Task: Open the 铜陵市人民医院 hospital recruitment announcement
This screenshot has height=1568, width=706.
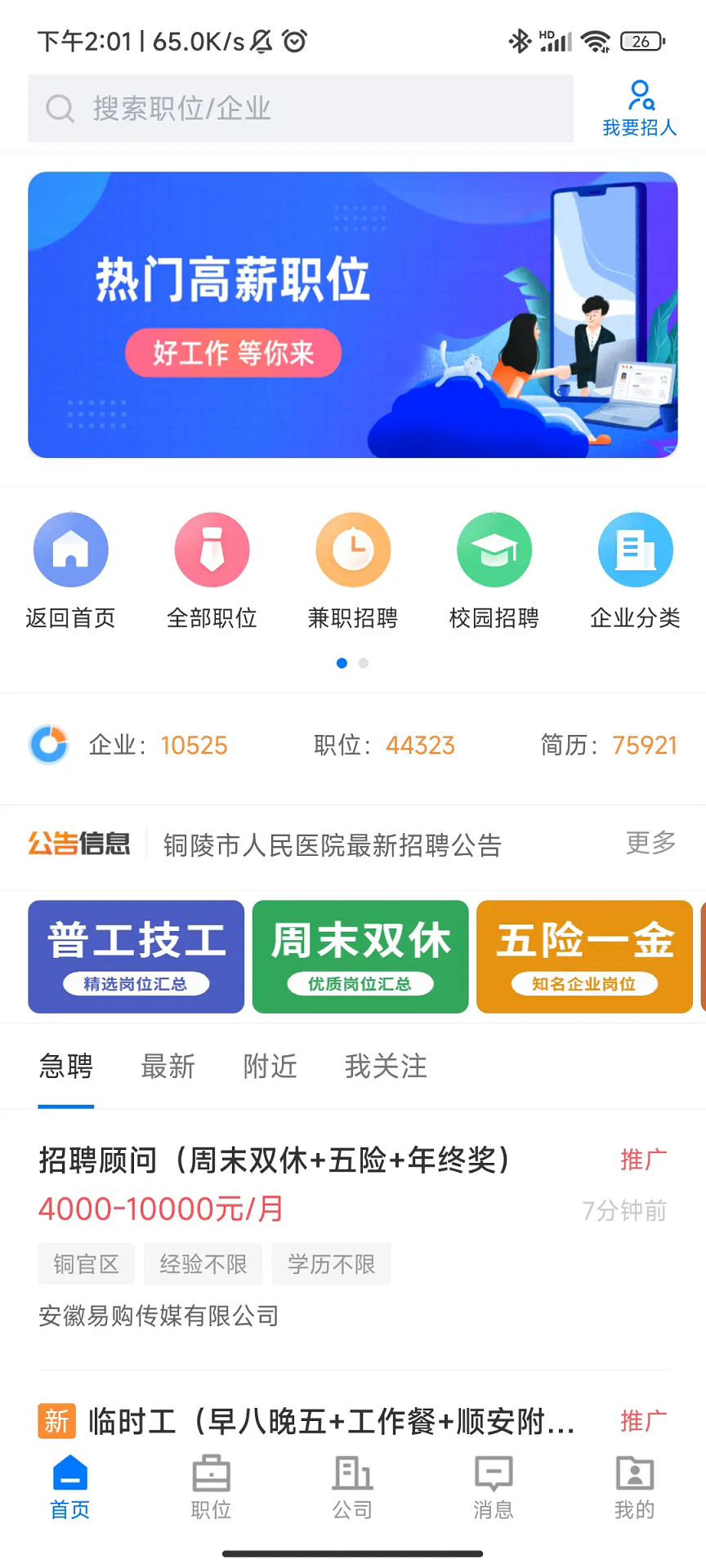Action: (x=332, y=846)
